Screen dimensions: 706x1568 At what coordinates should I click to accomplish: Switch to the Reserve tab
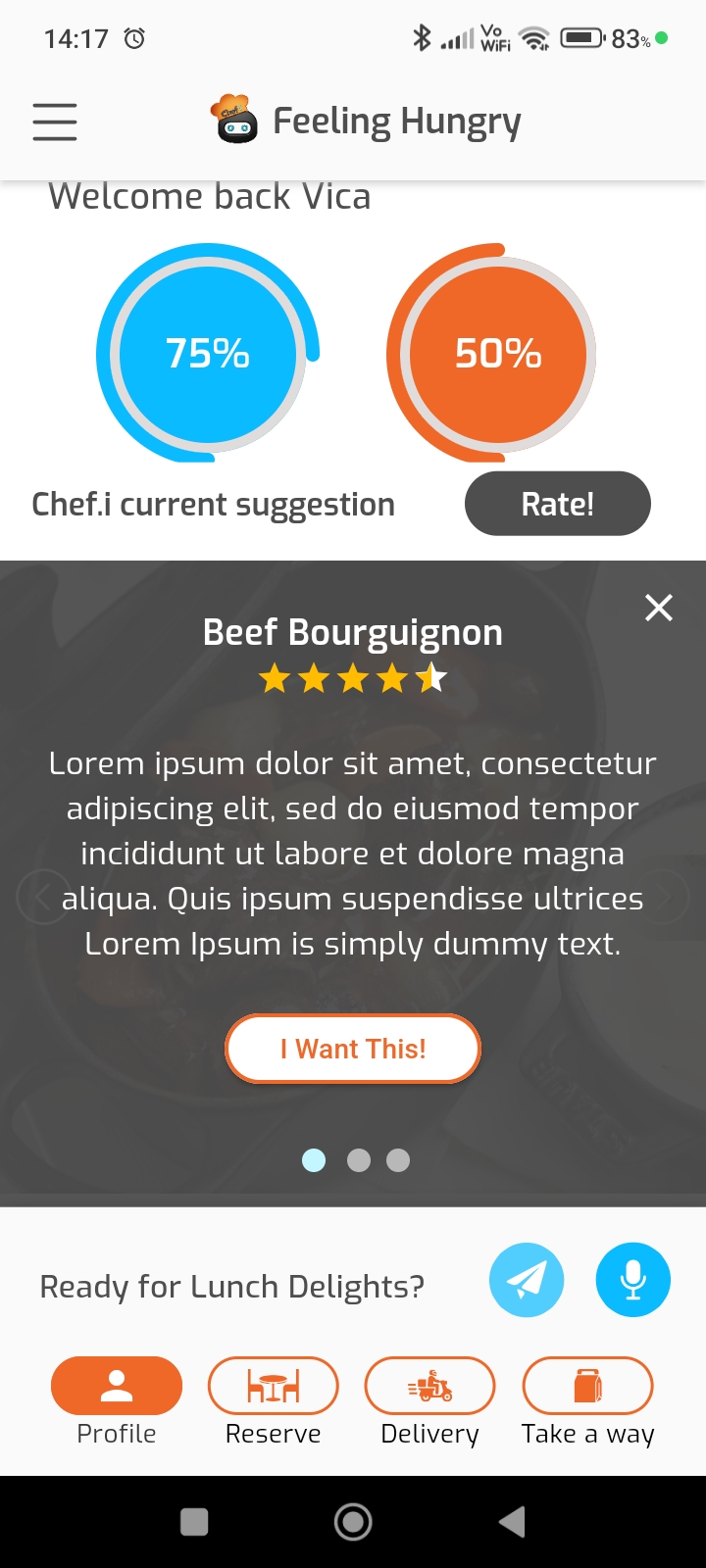[x=273, y=1401]
